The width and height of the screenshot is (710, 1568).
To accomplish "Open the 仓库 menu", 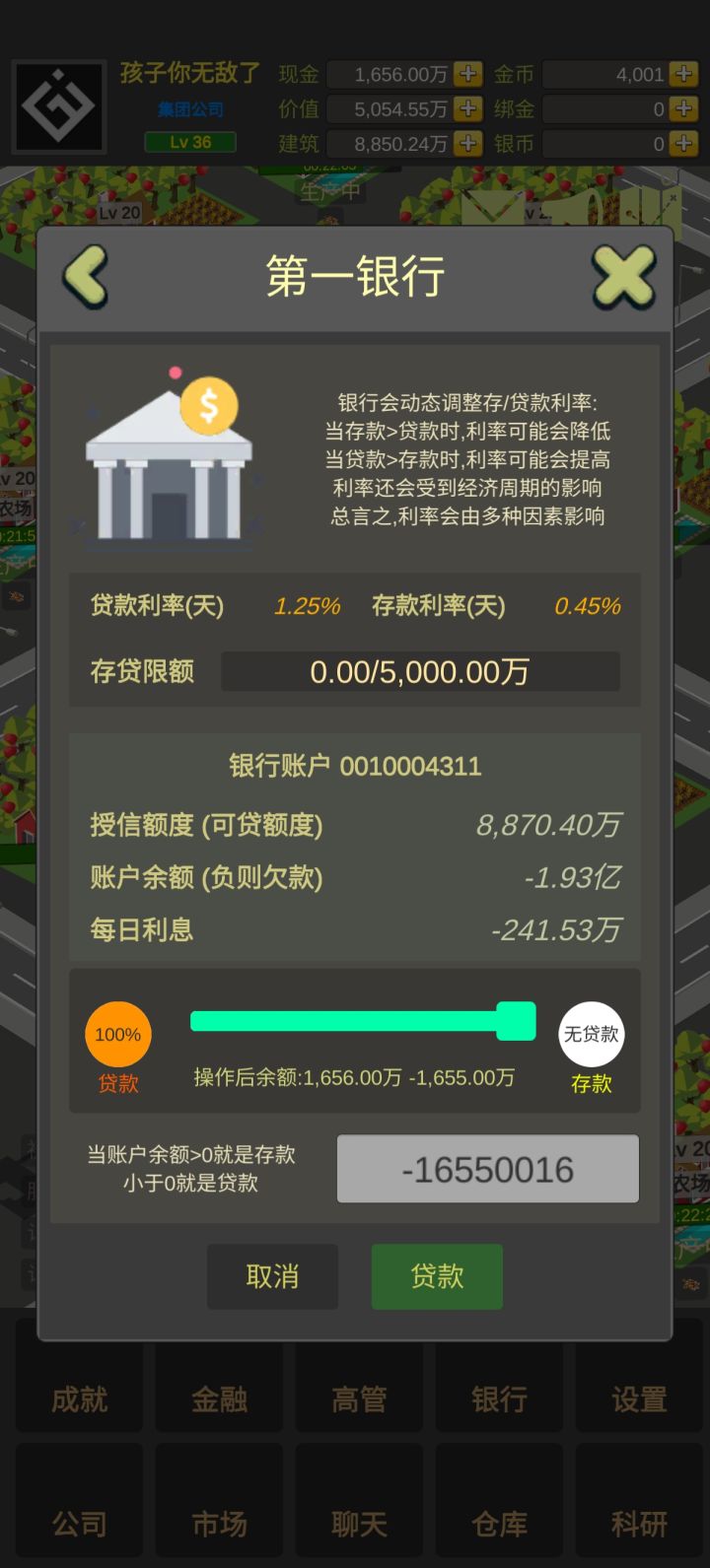I will point(499,1521).
